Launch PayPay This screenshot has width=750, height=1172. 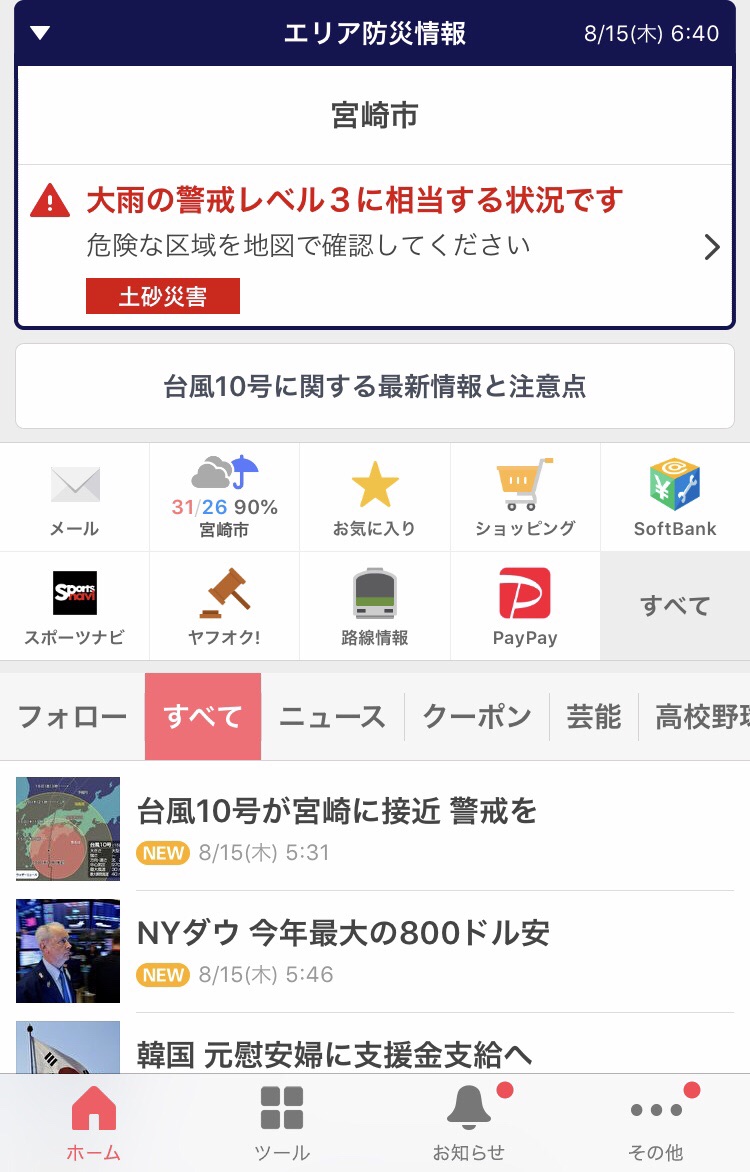525,606
